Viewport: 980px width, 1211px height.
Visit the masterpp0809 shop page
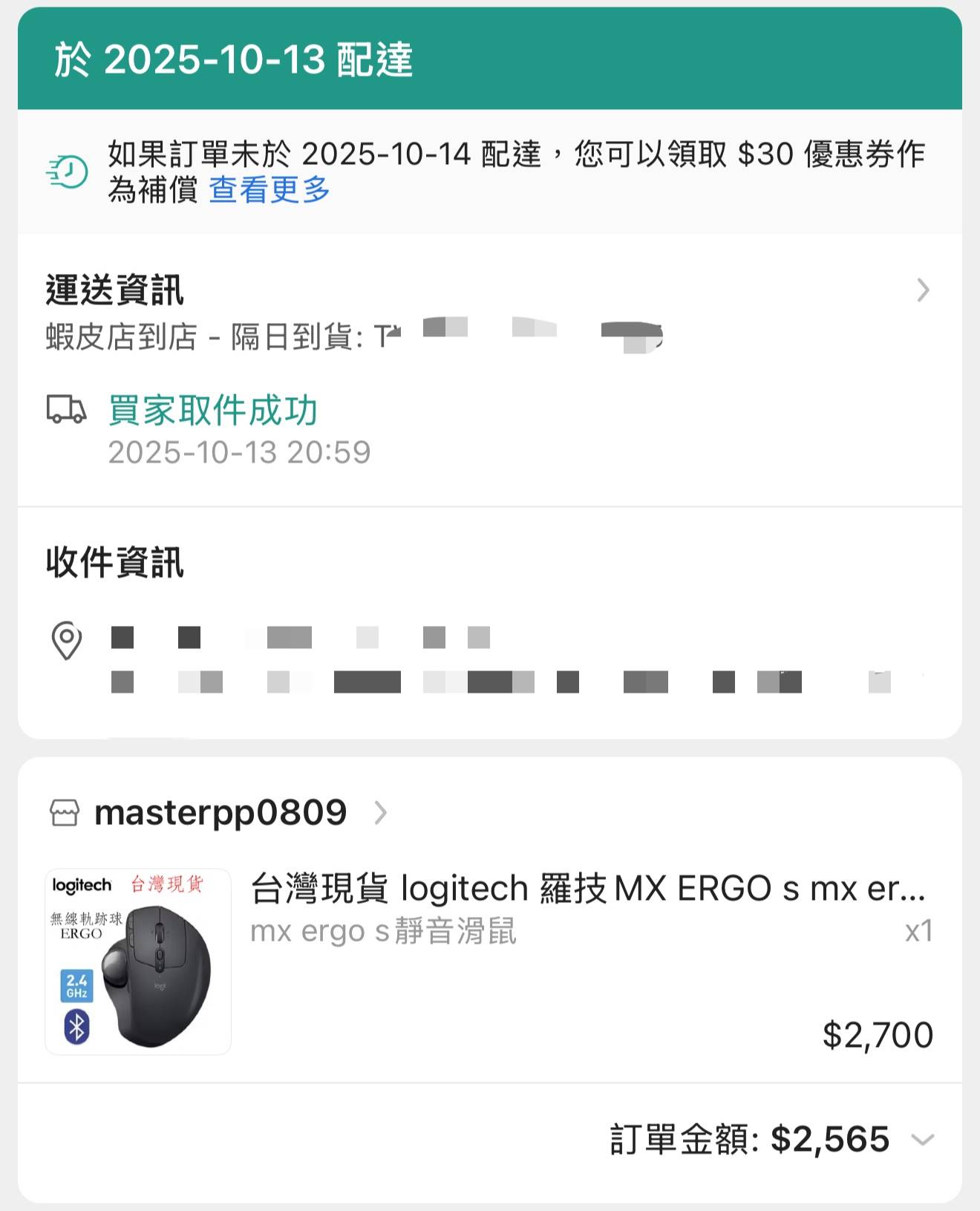220,813
